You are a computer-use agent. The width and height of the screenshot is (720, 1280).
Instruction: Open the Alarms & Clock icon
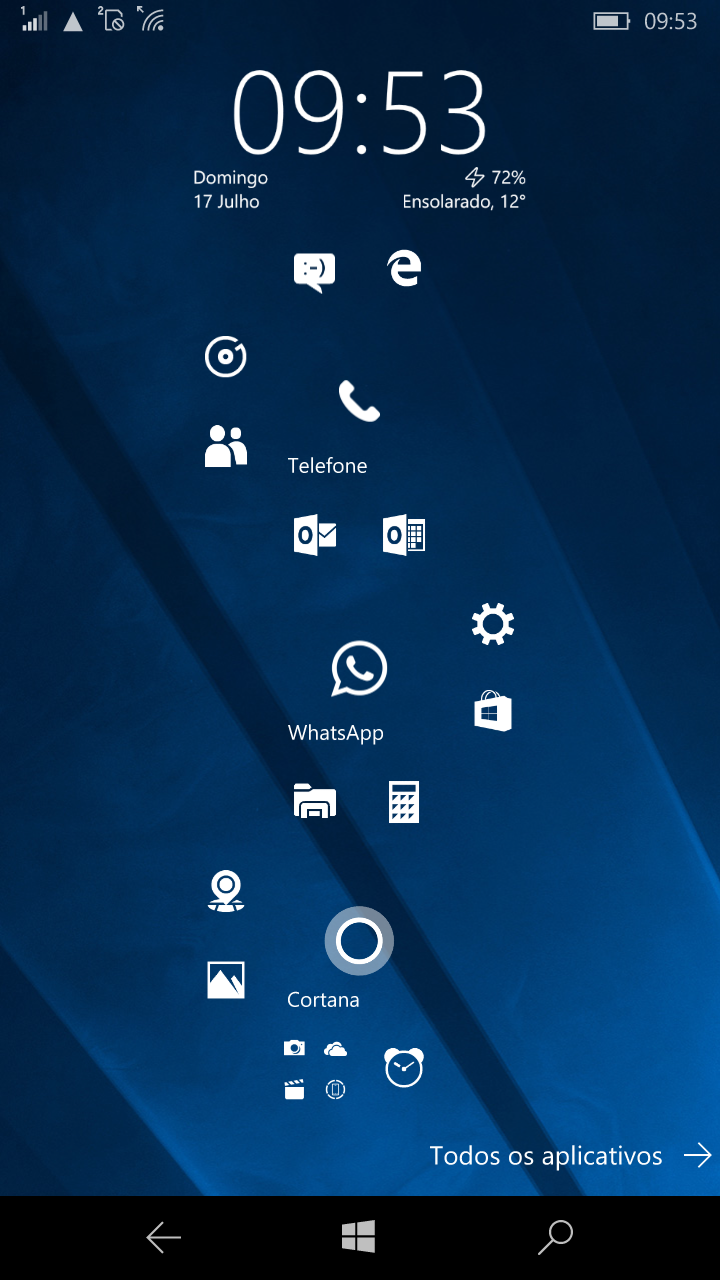[404, 1067]
